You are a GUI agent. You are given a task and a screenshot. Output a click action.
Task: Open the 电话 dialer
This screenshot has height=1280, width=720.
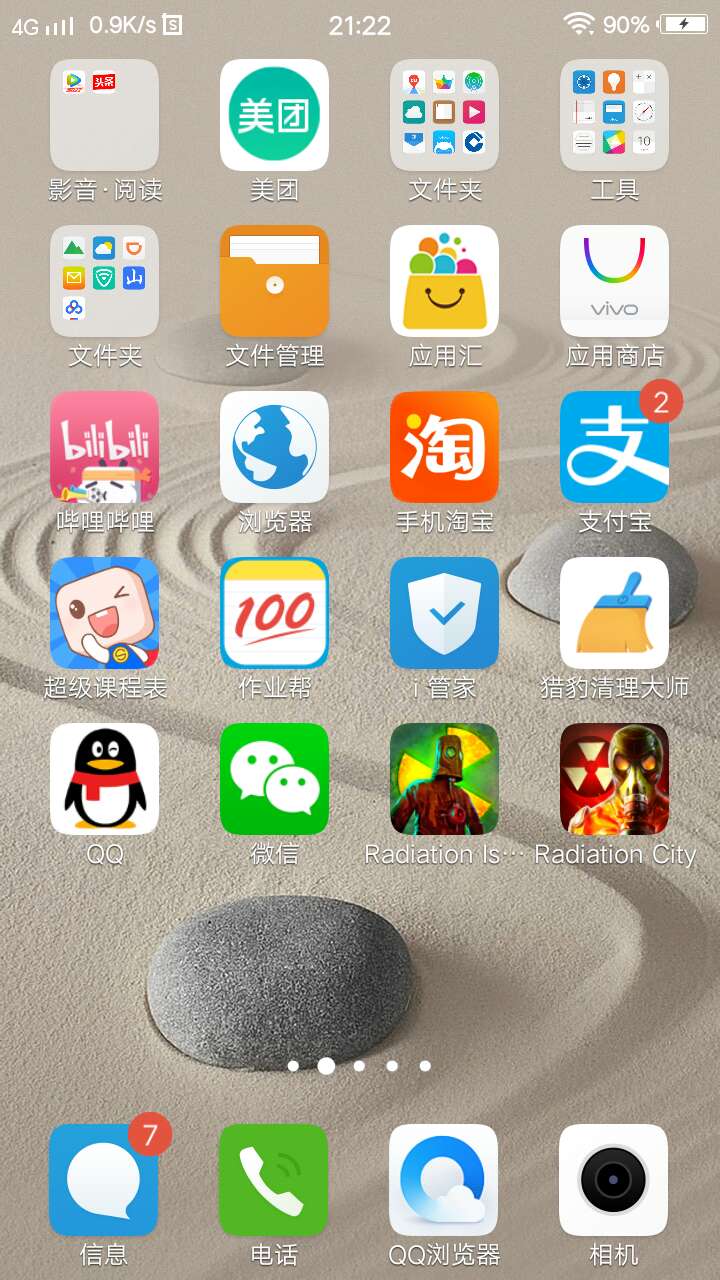(274, 1179)
